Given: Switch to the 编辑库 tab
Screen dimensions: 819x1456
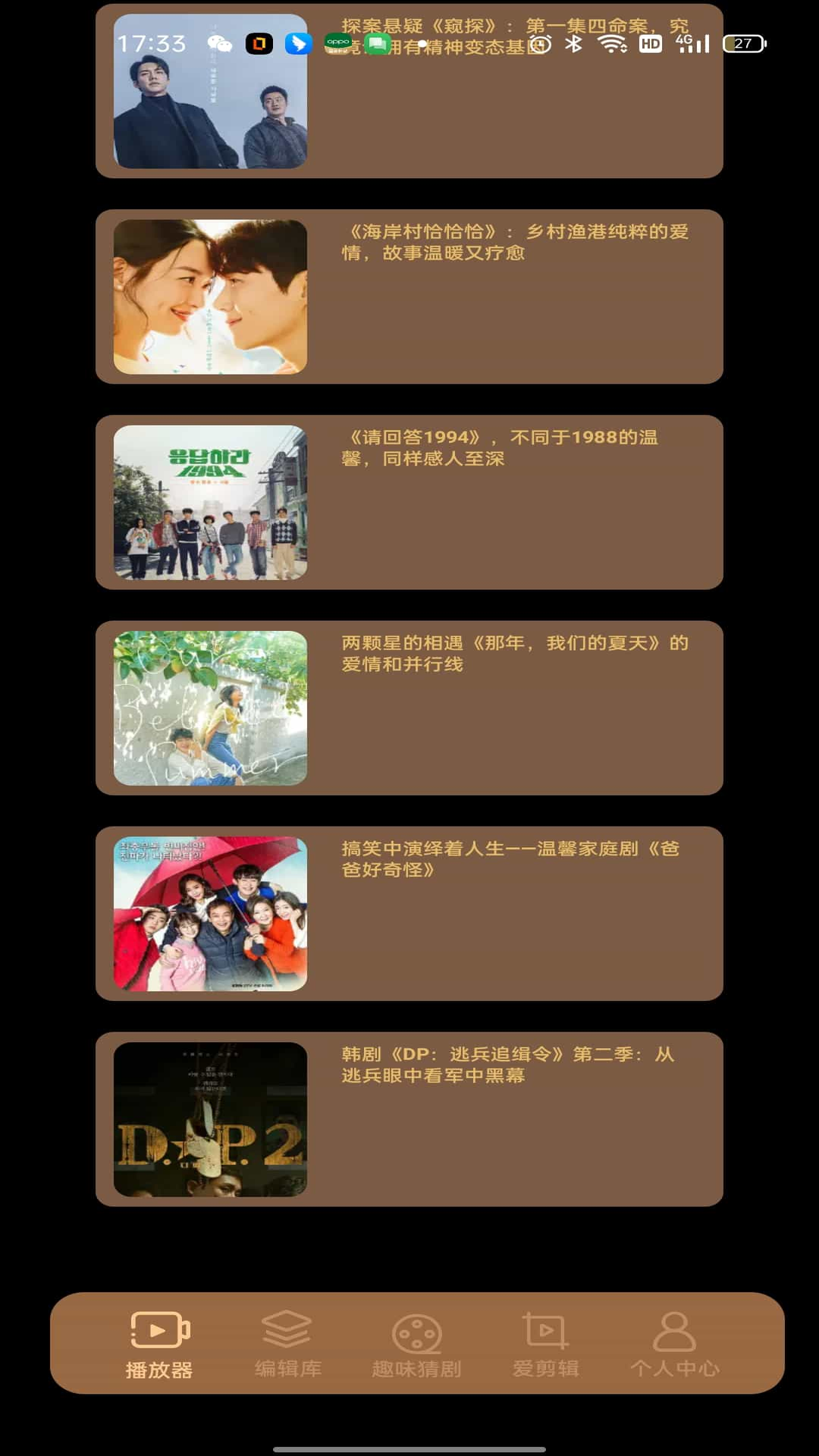Looking at the screenshot, I should [287, 1344].
